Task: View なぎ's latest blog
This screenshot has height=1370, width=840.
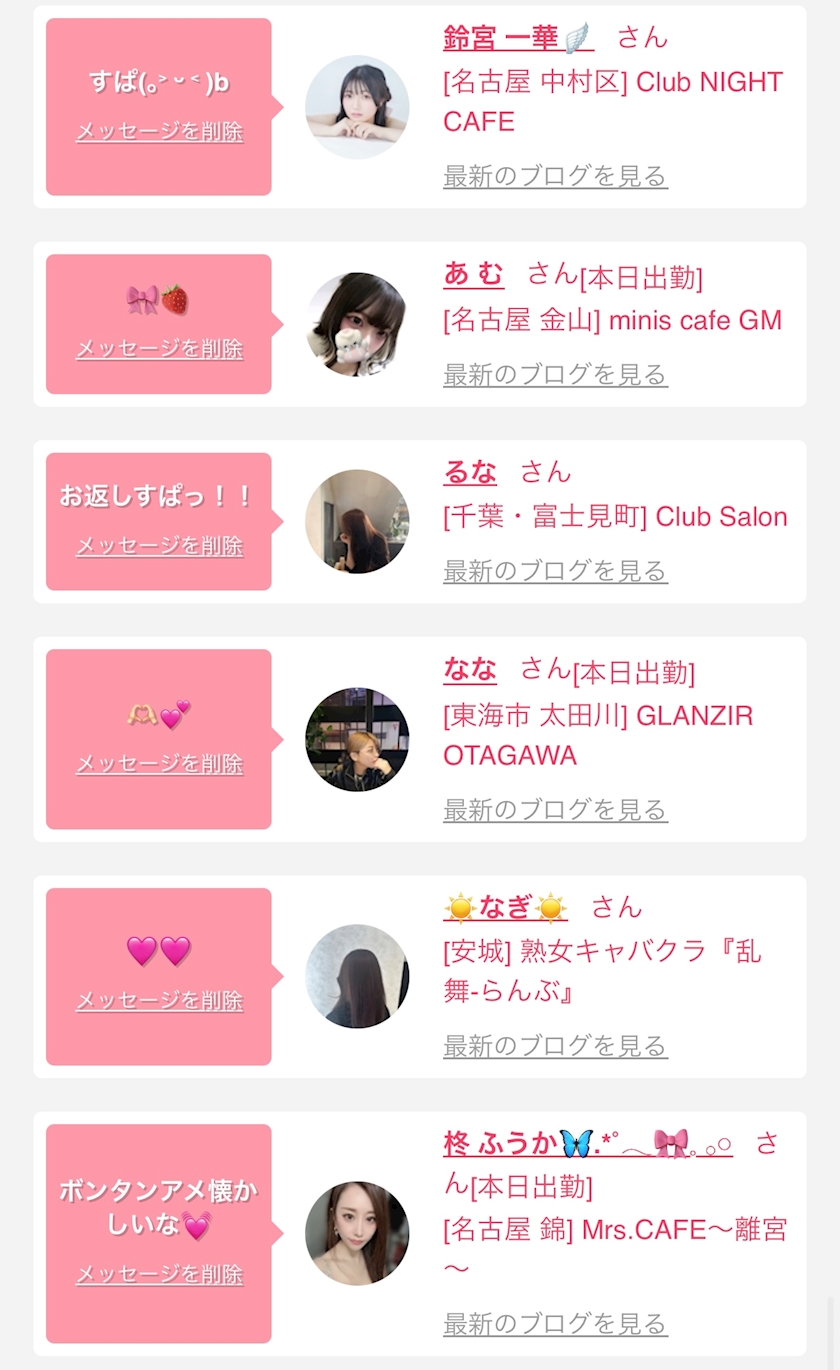Action: pyautogui.click(x=555, y=1047)
